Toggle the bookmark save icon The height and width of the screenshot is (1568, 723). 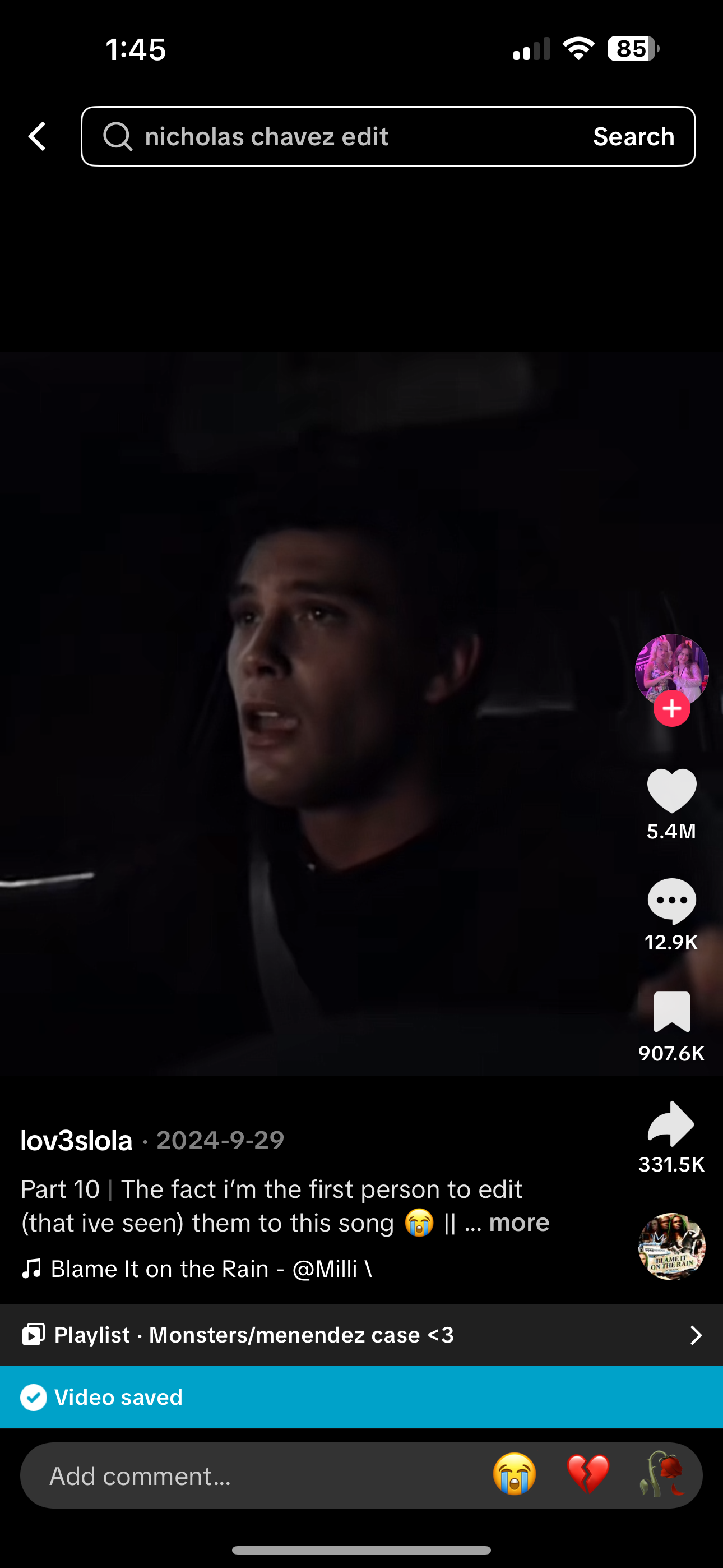pyautogui.click(x=671, y=1012)
